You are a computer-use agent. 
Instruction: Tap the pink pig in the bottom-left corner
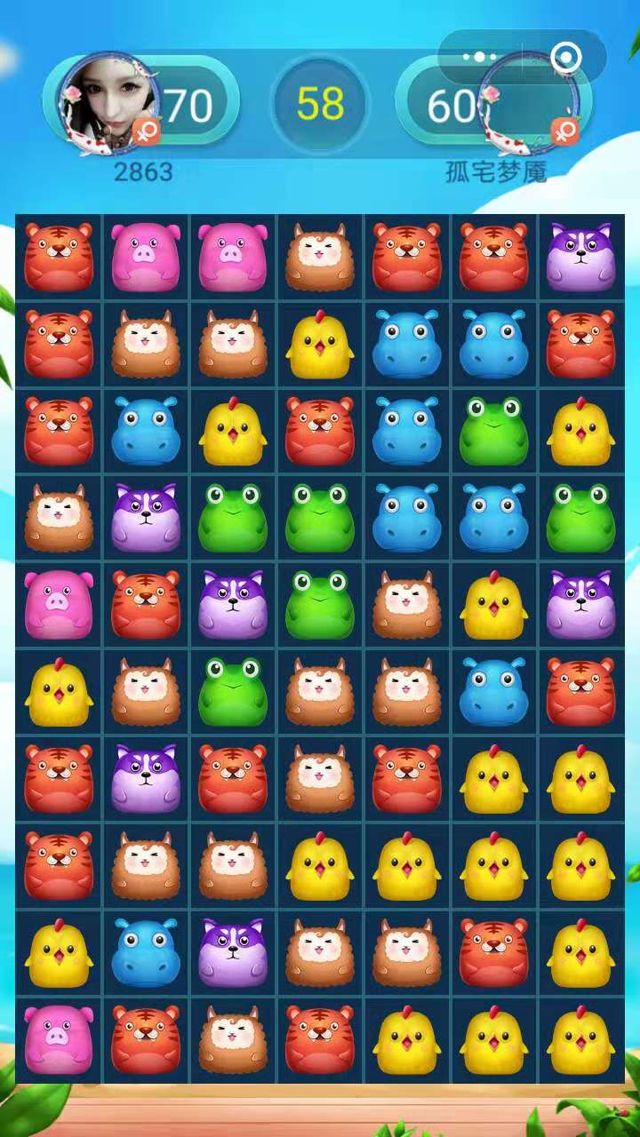pyautogui.click(x=59, y=1040)
